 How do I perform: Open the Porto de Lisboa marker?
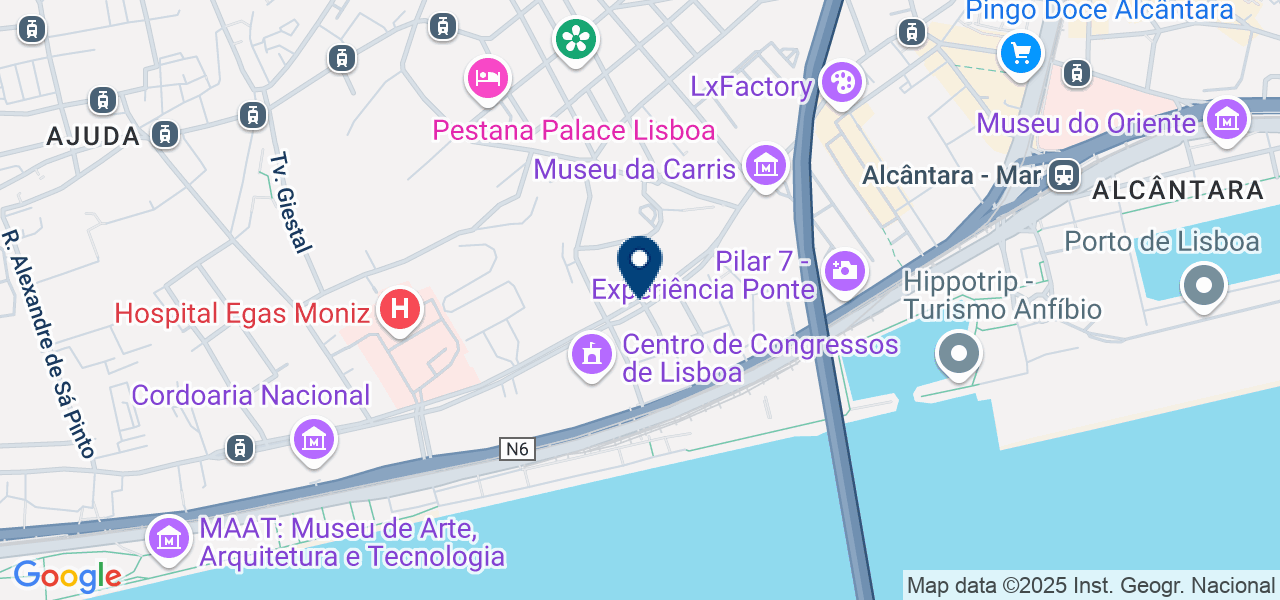click(x=1204, y=287)
